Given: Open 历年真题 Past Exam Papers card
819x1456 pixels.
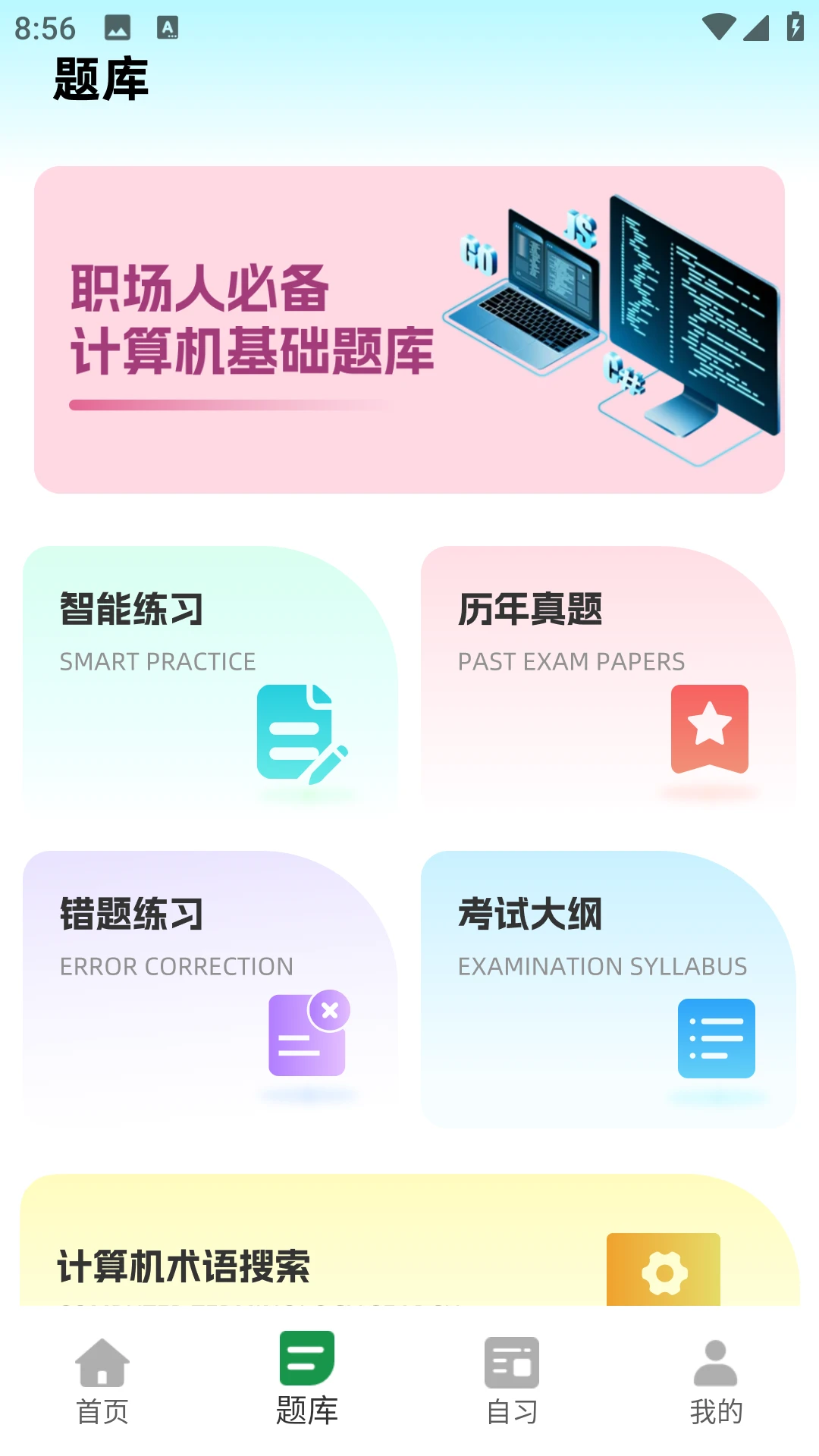Looking at the screenshot, I should 608,679.
